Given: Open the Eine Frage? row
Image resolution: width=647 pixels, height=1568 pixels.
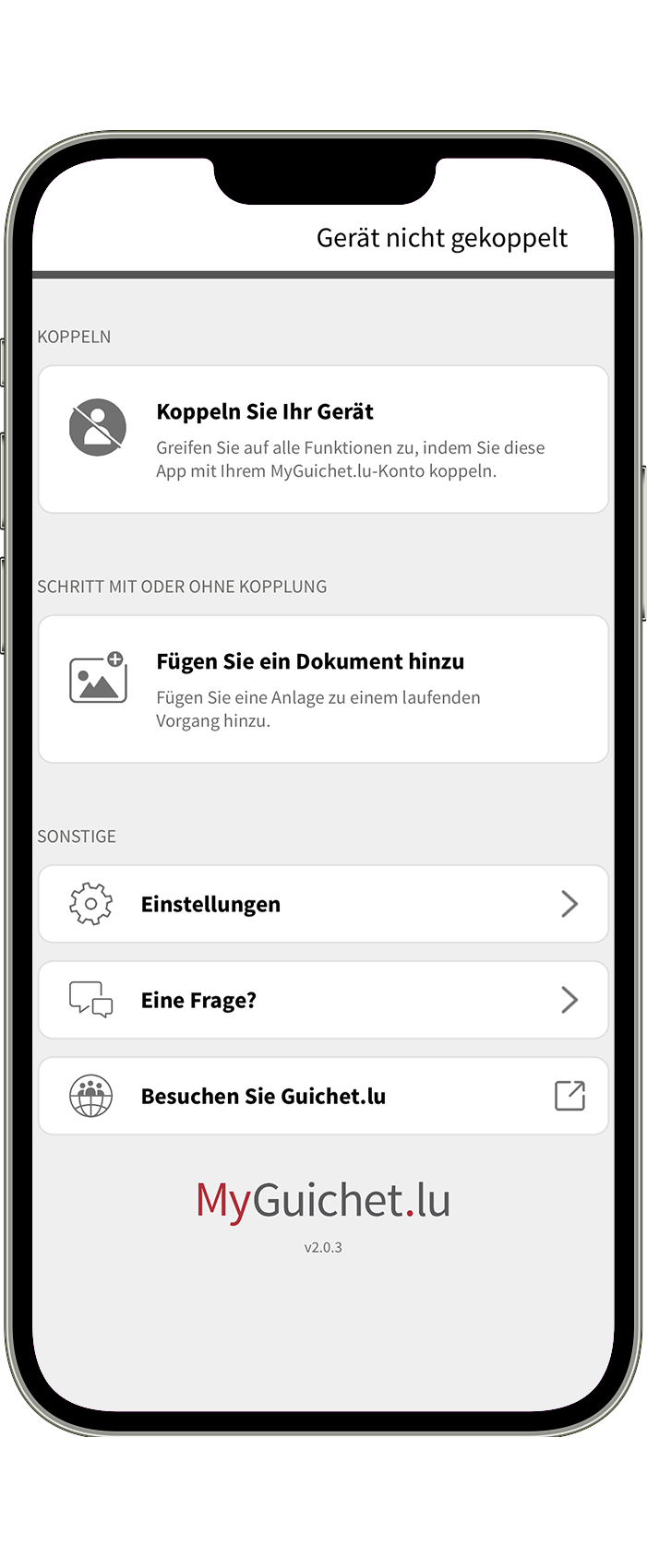Looking at the screenshot, I should (x=323, y=1000).
